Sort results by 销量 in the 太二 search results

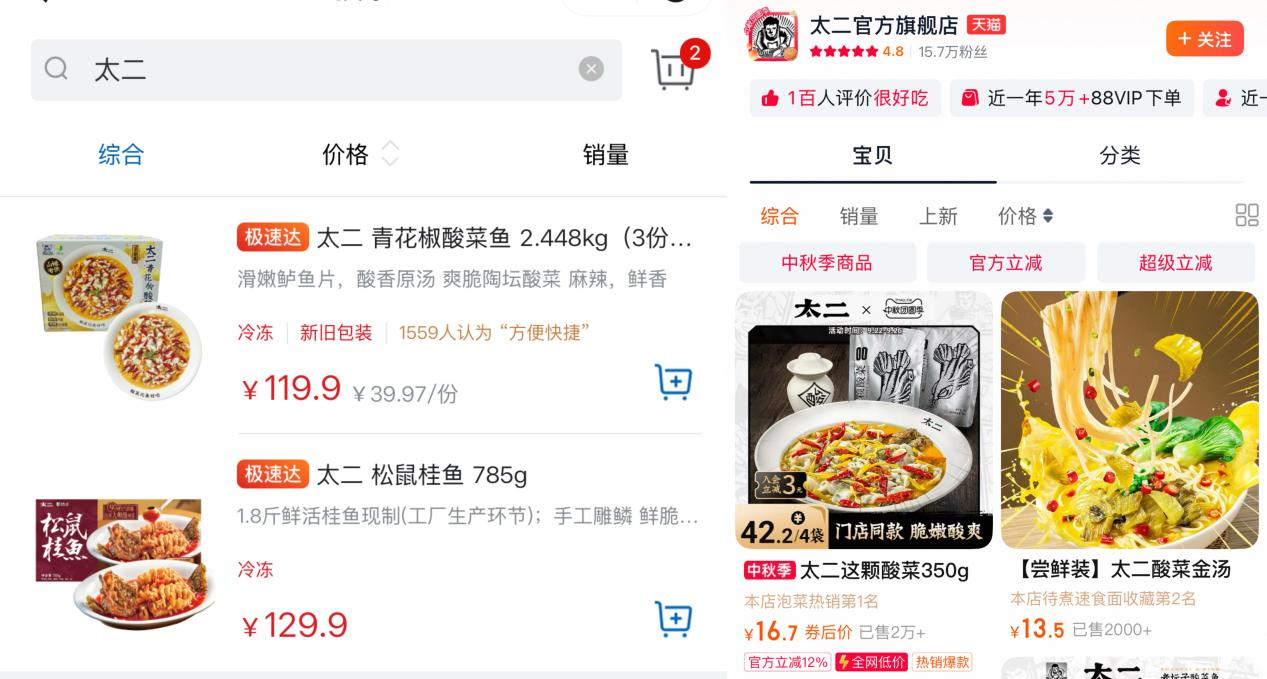coord(606,155)
